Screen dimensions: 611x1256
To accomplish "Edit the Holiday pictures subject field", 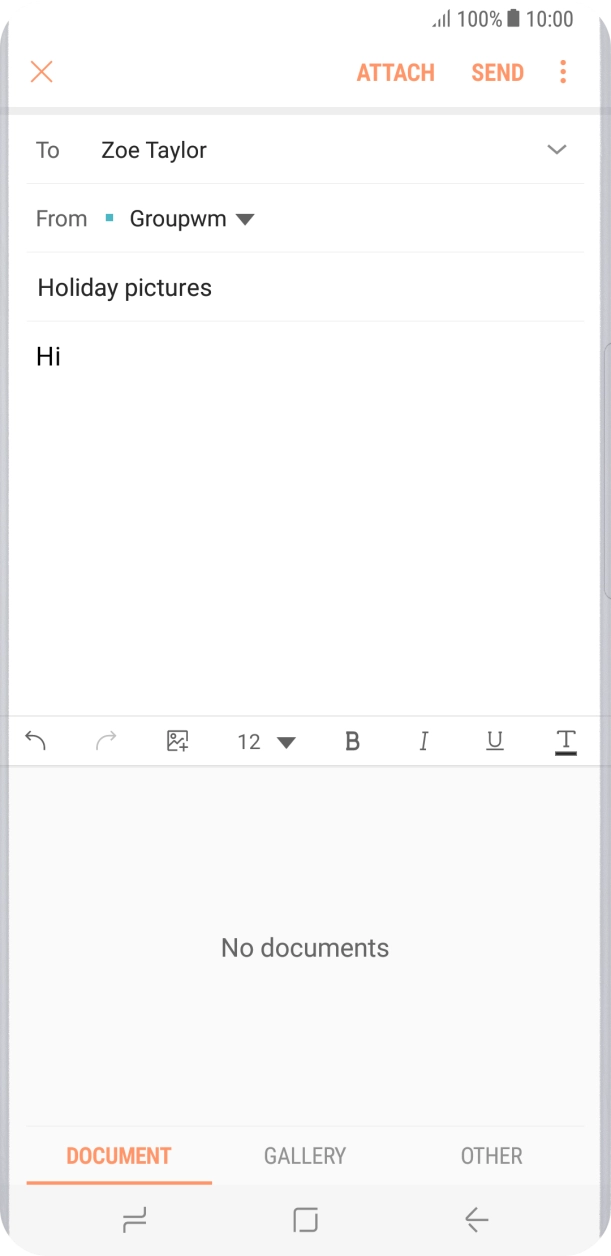I will click(305, 288).
